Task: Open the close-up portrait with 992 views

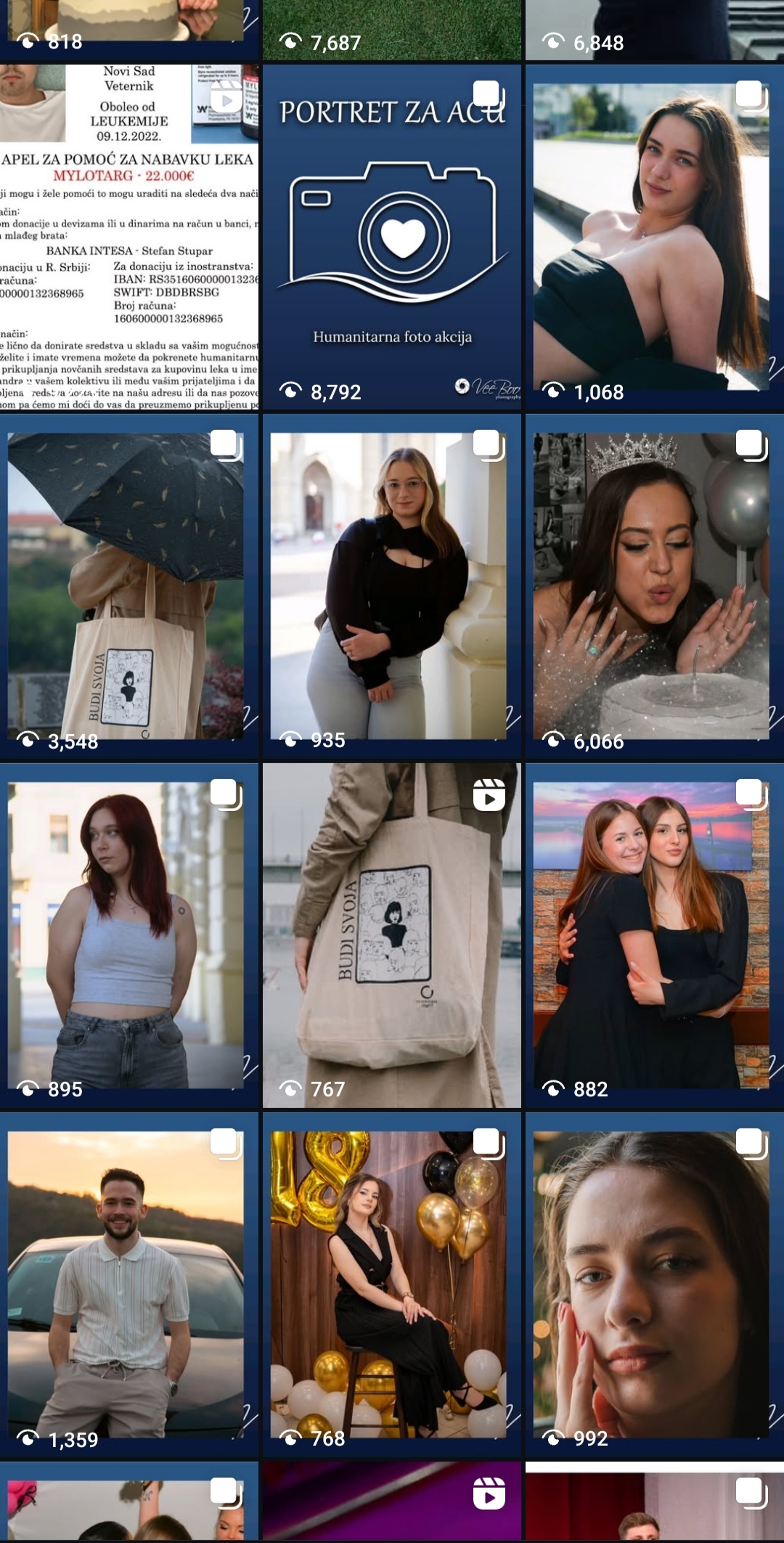Action: coord(654,1285)
